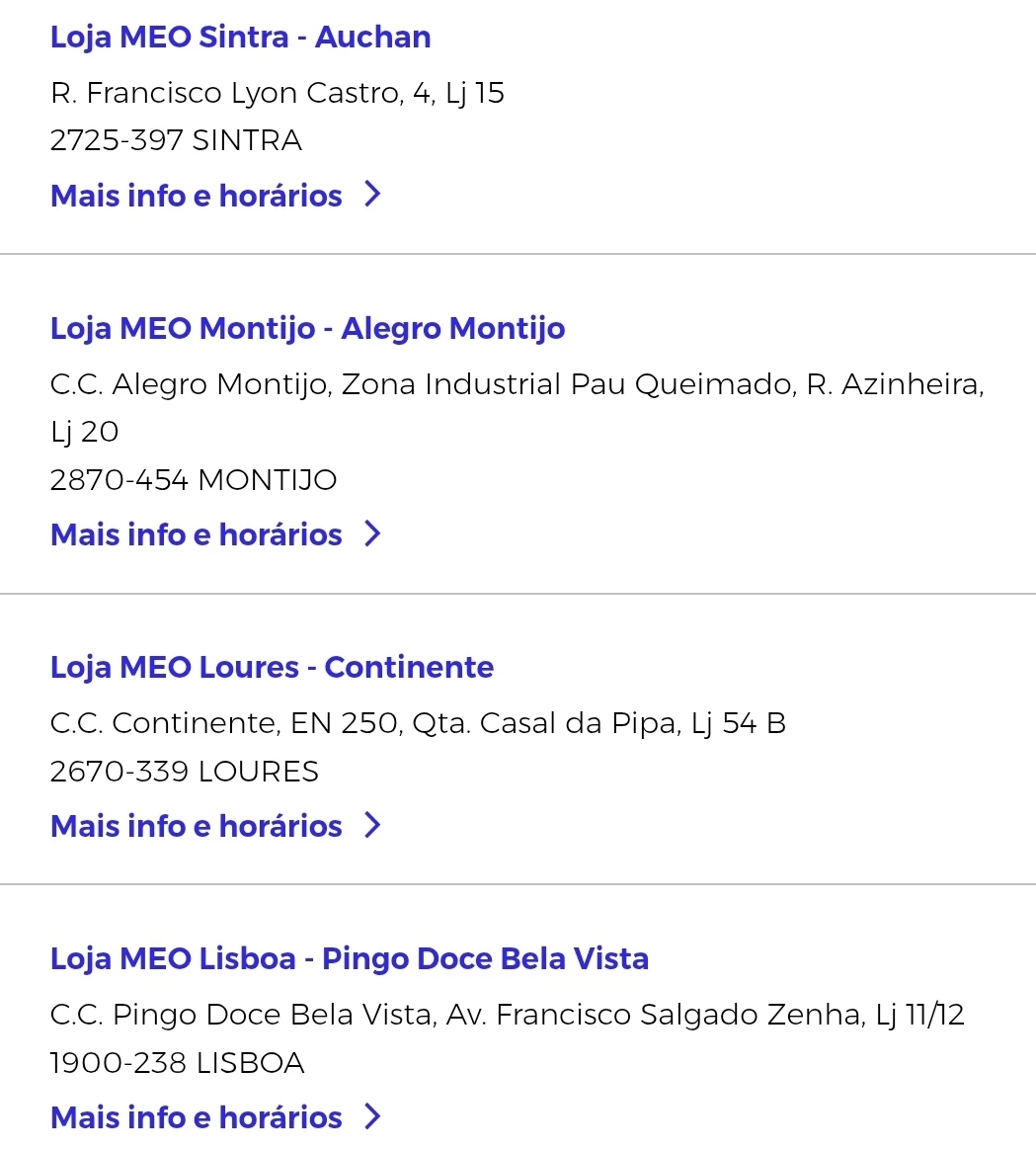The height and width of the screenshot is (1149, 1036).
Task: View hours for Loja MEO Sintra - Auchan
Action: click(x=214, y=196)
